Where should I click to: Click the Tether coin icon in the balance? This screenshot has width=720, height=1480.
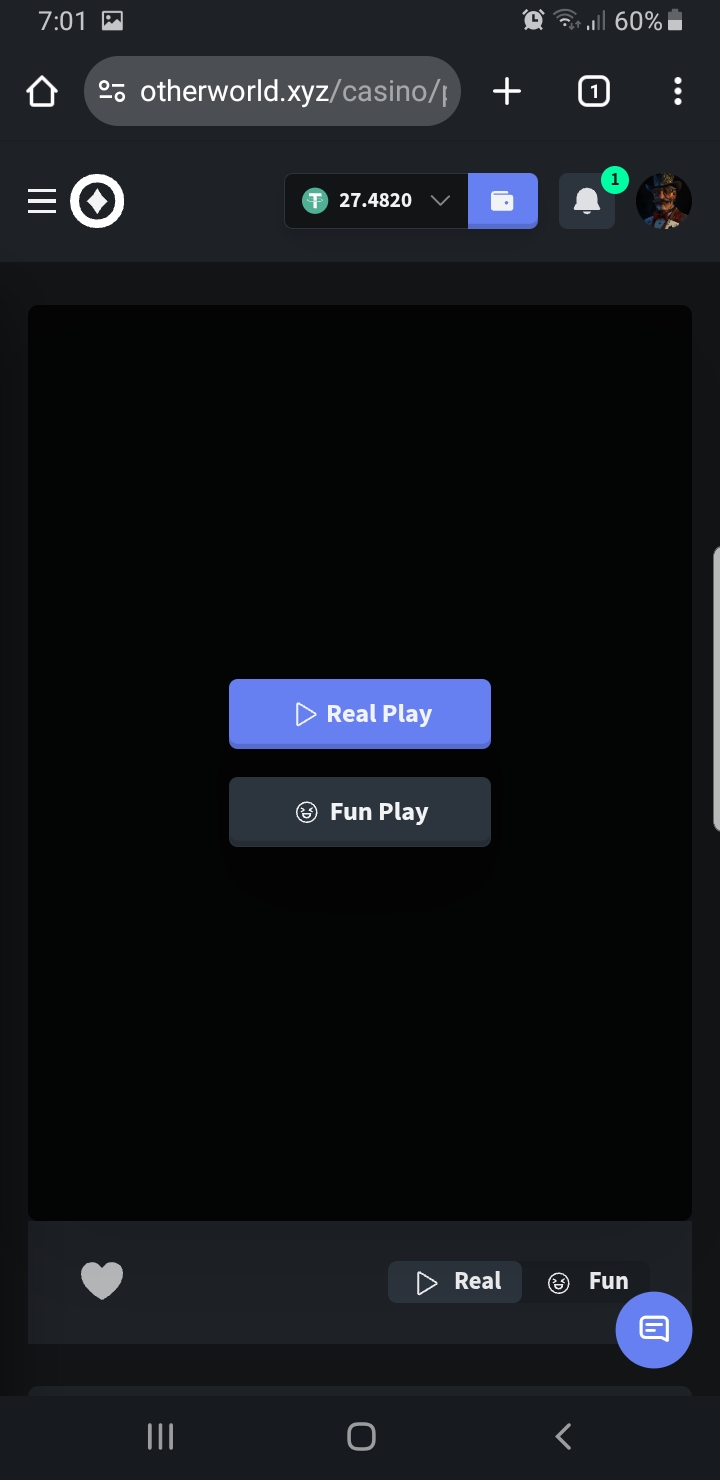[315, 200]
